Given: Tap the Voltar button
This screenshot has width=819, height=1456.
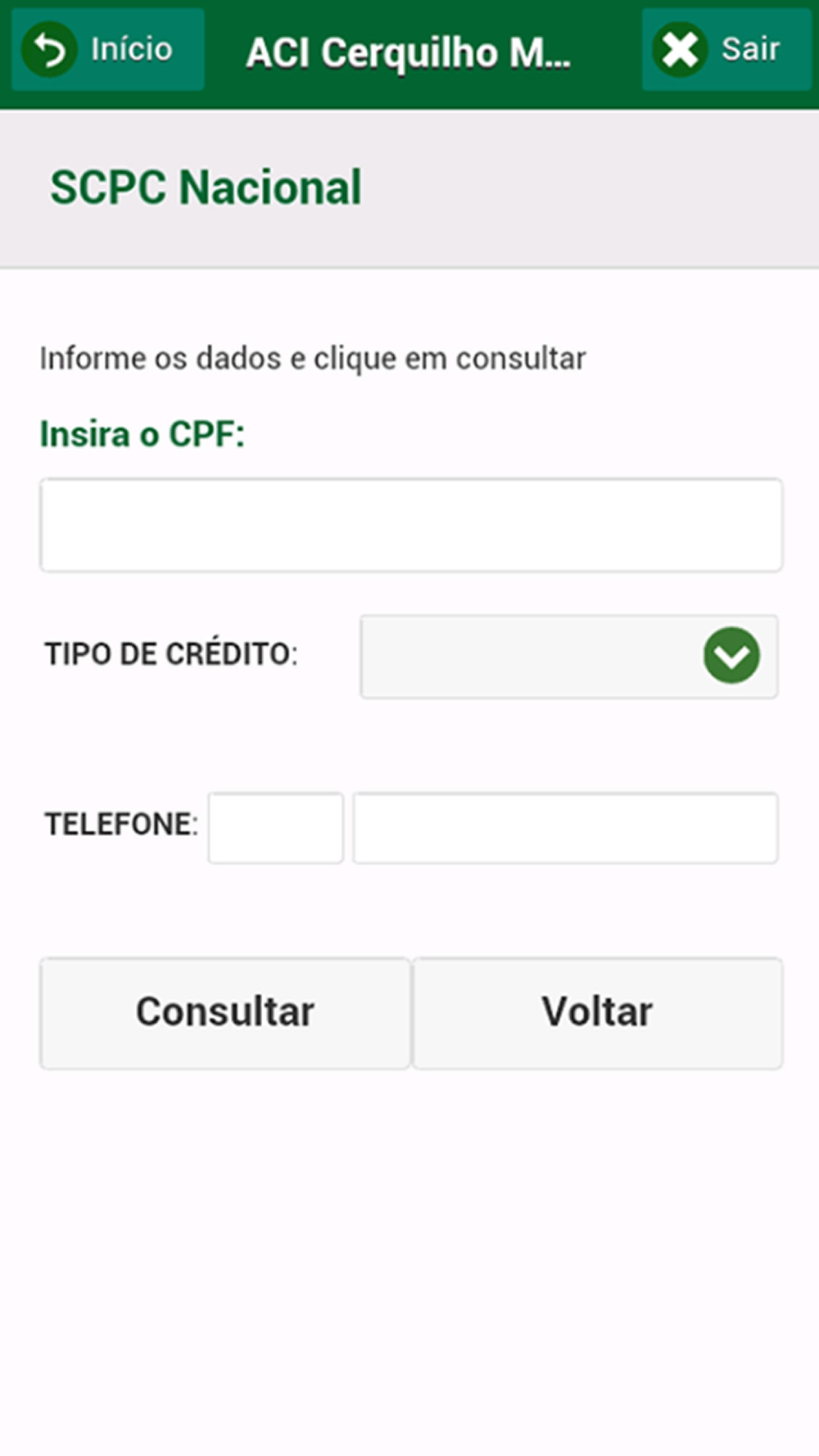Looking at the screenshot, I should point(598,1013).
